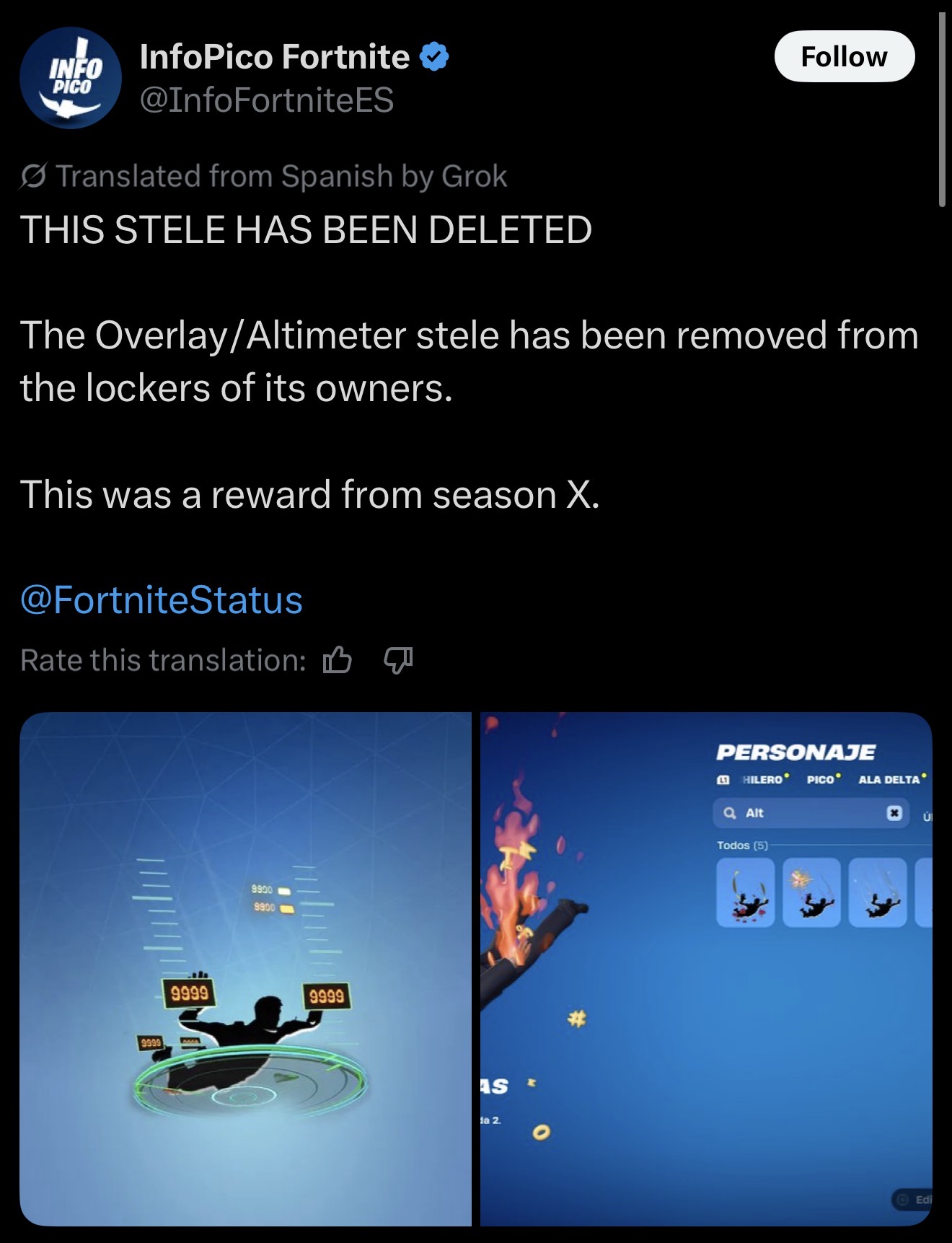This screenshot has height=1243, width=952.
Task: Open InfoPico Fortnite profile avatar
Action: pyautogui.click(x=71, y=78)
